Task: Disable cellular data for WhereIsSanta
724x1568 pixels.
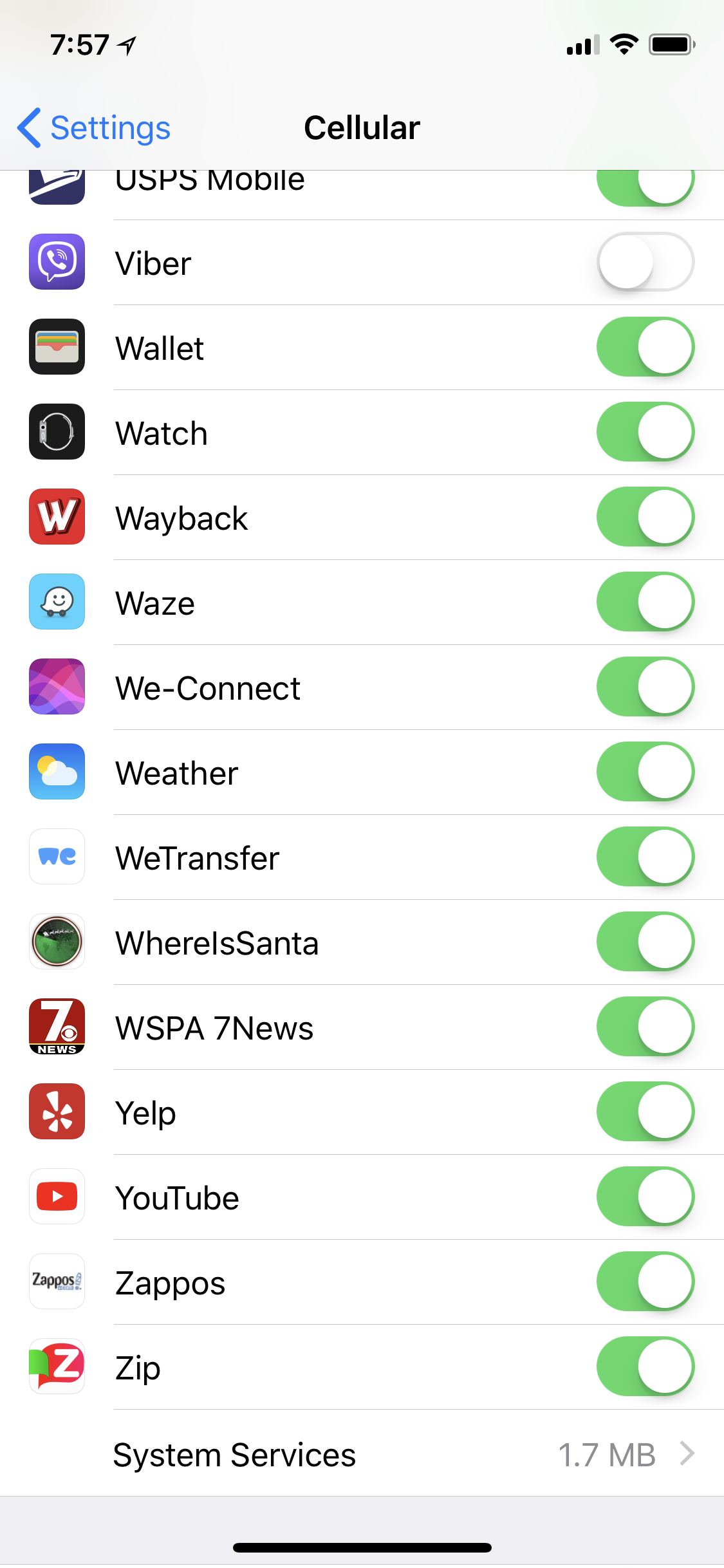Action: (x=645, y=942)
